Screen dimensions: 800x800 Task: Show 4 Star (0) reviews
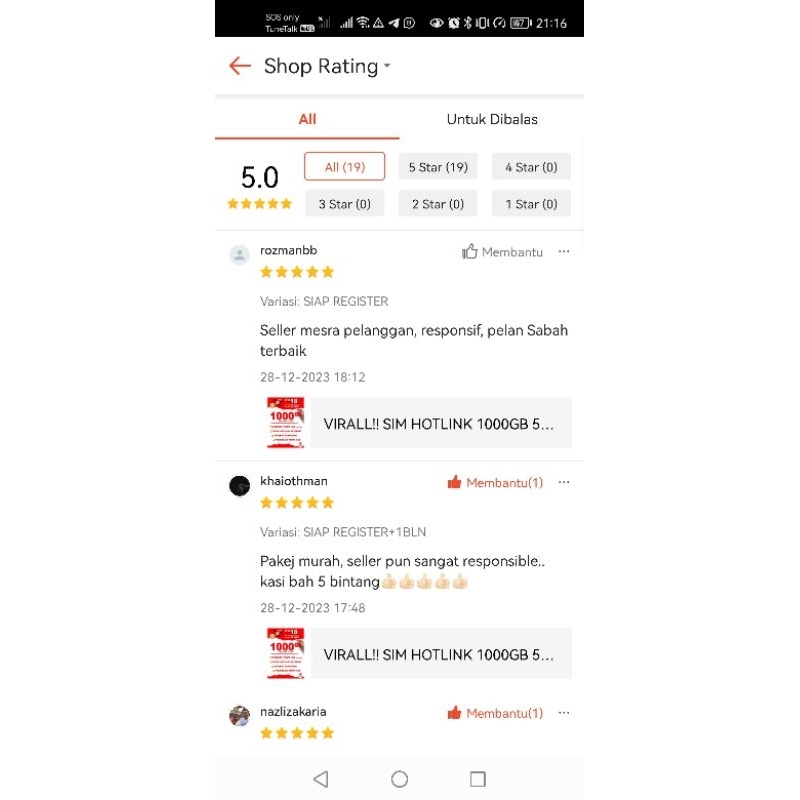[531, 166]
